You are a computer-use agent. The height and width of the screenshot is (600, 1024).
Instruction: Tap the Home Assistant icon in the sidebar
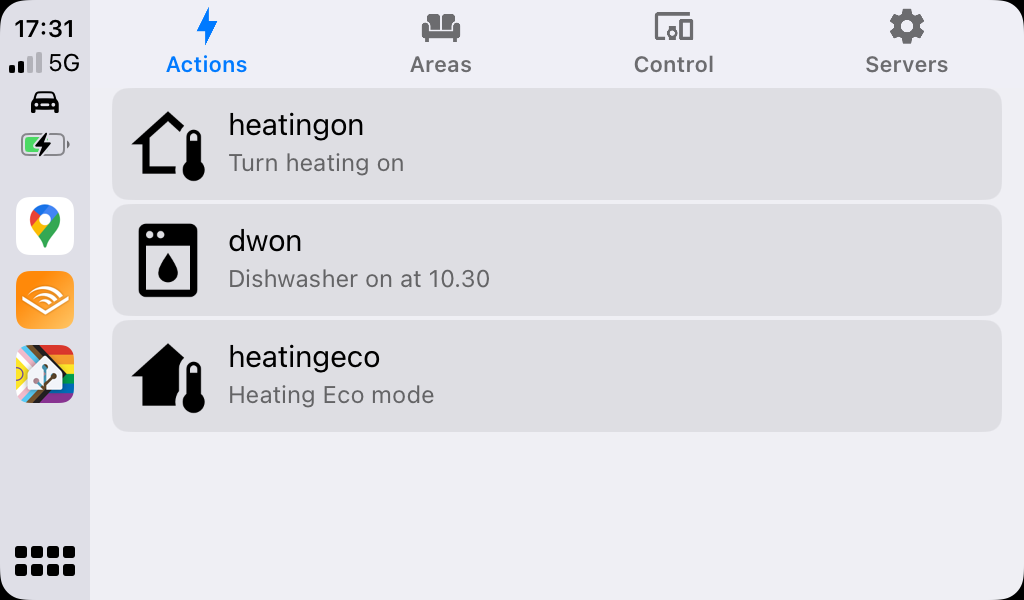click(45, 374)
